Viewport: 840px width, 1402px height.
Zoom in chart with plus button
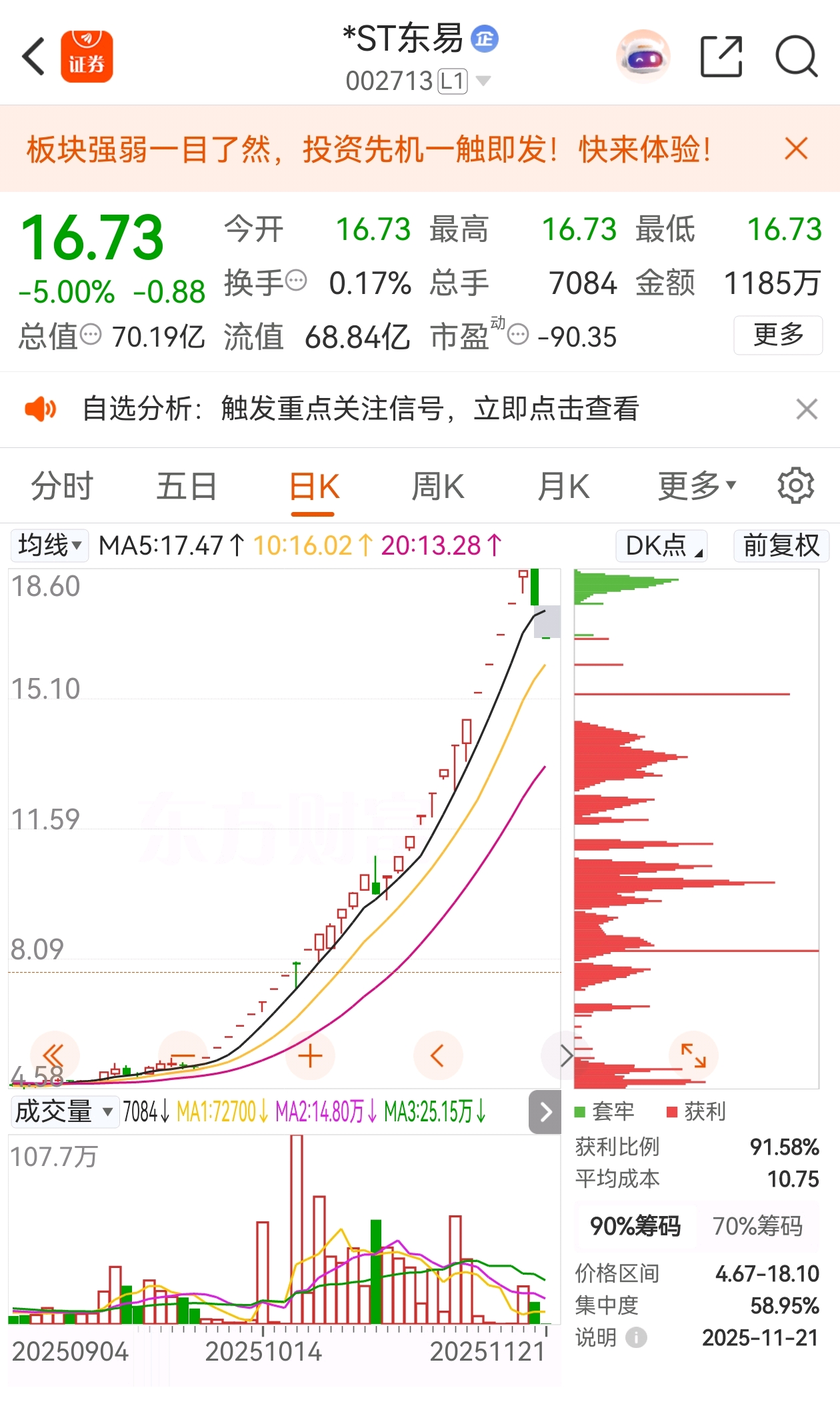point(310,1056)
